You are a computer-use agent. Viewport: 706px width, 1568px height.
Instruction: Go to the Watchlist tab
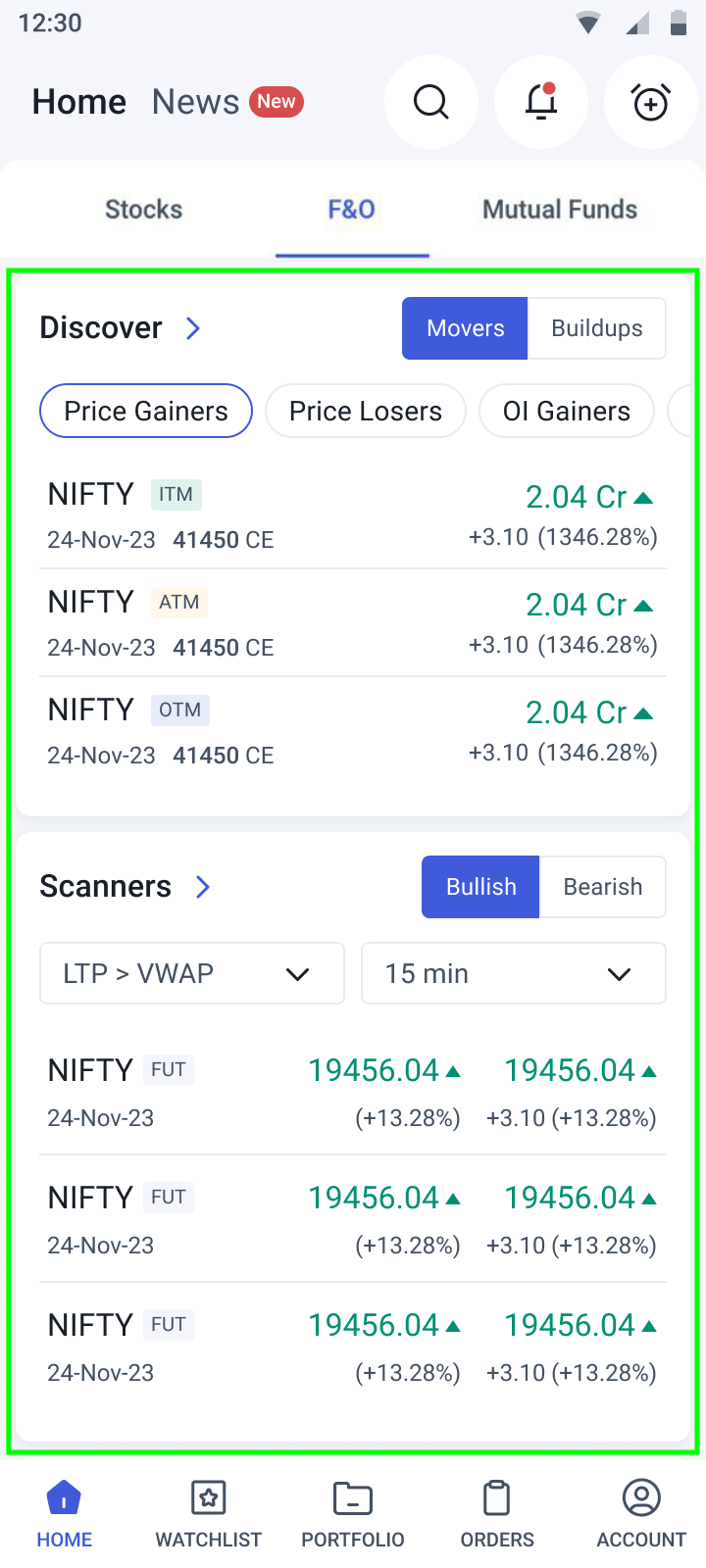(x=208, y=1514)
